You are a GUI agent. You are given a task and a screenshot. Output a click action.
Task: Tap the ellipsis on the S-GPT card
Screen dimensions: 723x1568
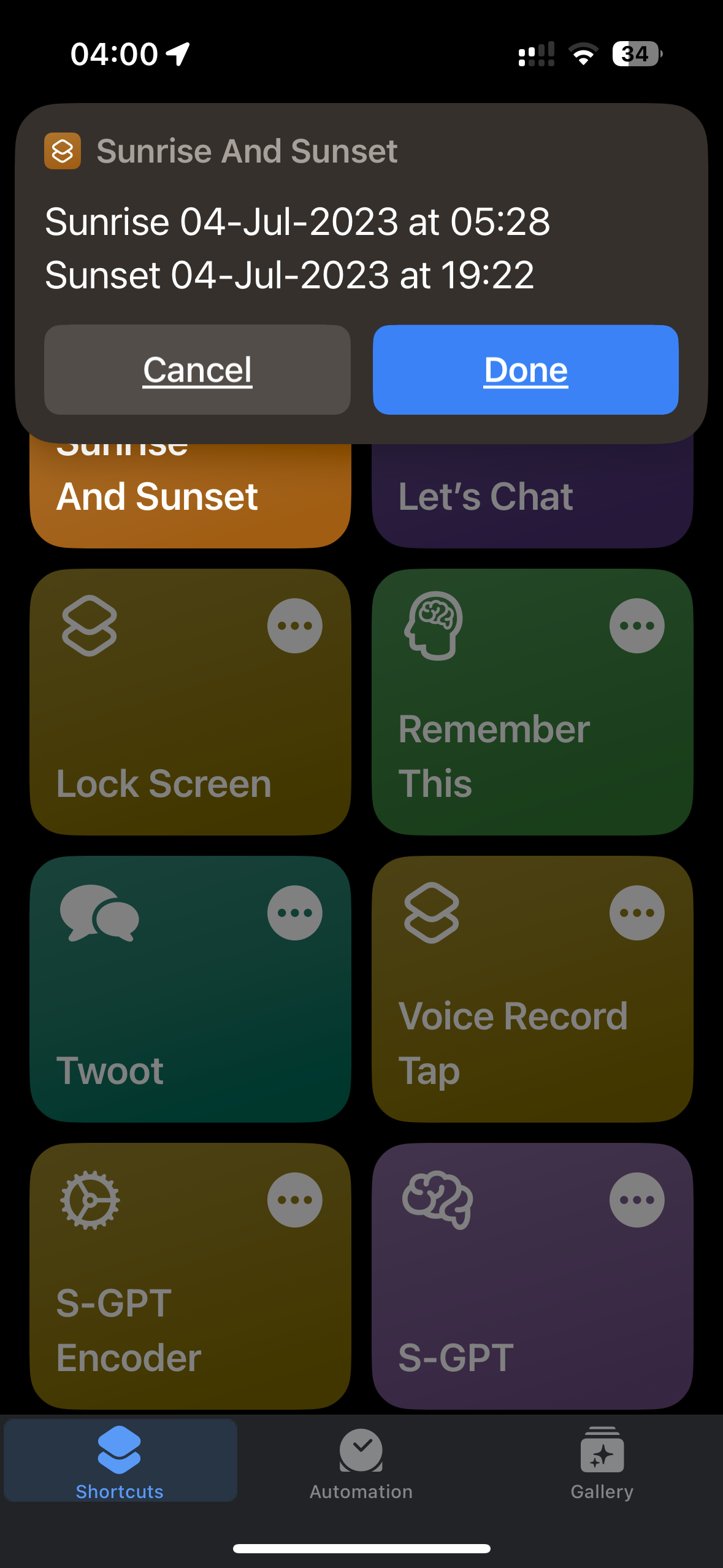tap(637, 1200)
